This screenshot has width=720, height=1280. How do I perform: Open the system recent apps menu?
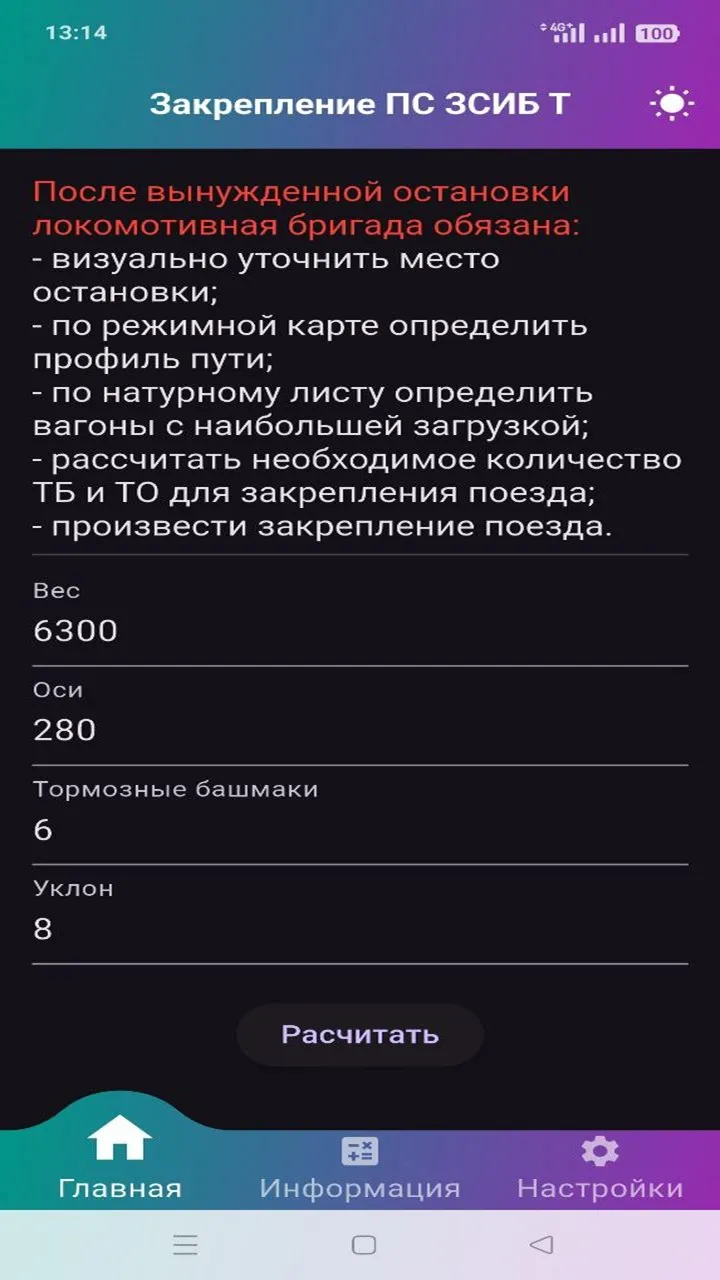coord(185,1245)
